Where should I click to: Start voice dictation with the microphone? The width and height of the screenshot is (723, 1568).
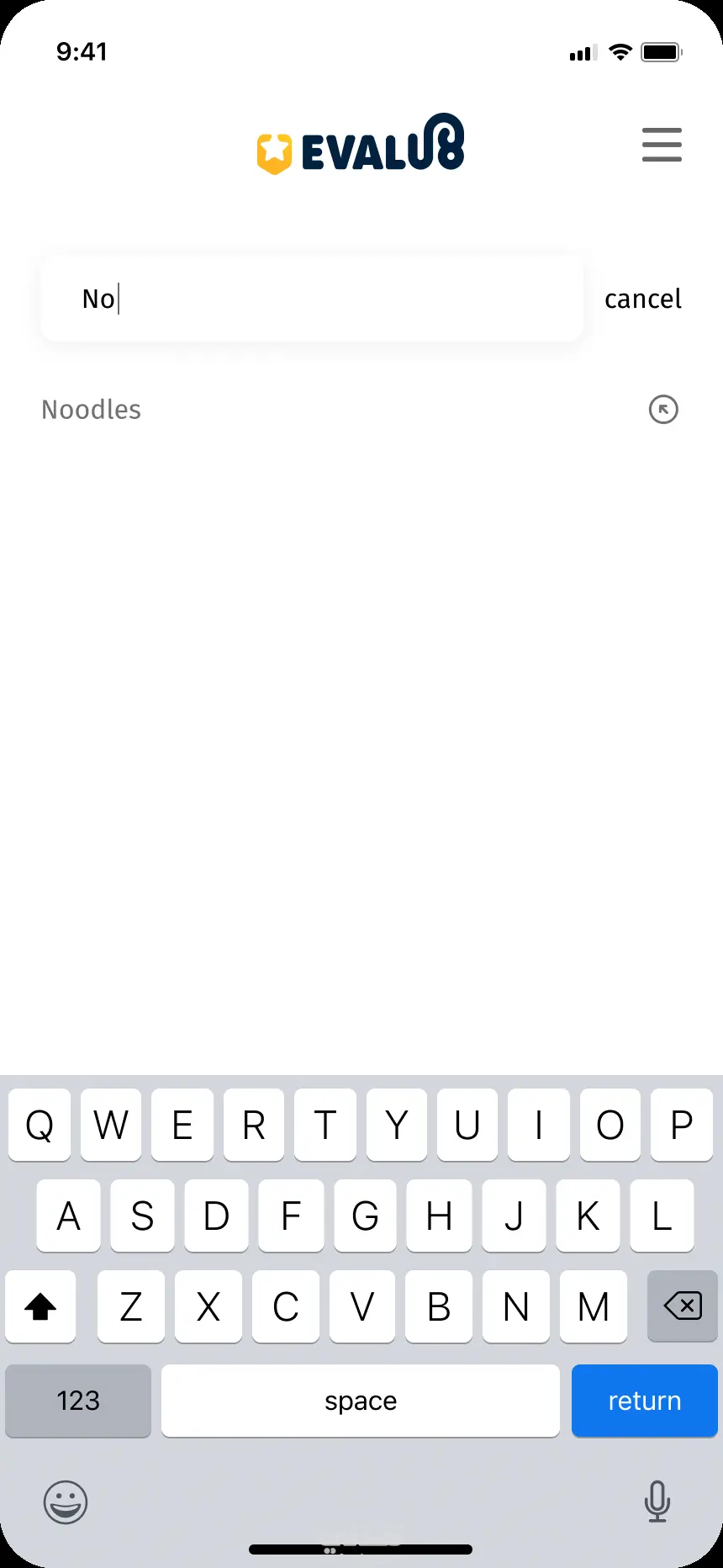coord(657,1502)
